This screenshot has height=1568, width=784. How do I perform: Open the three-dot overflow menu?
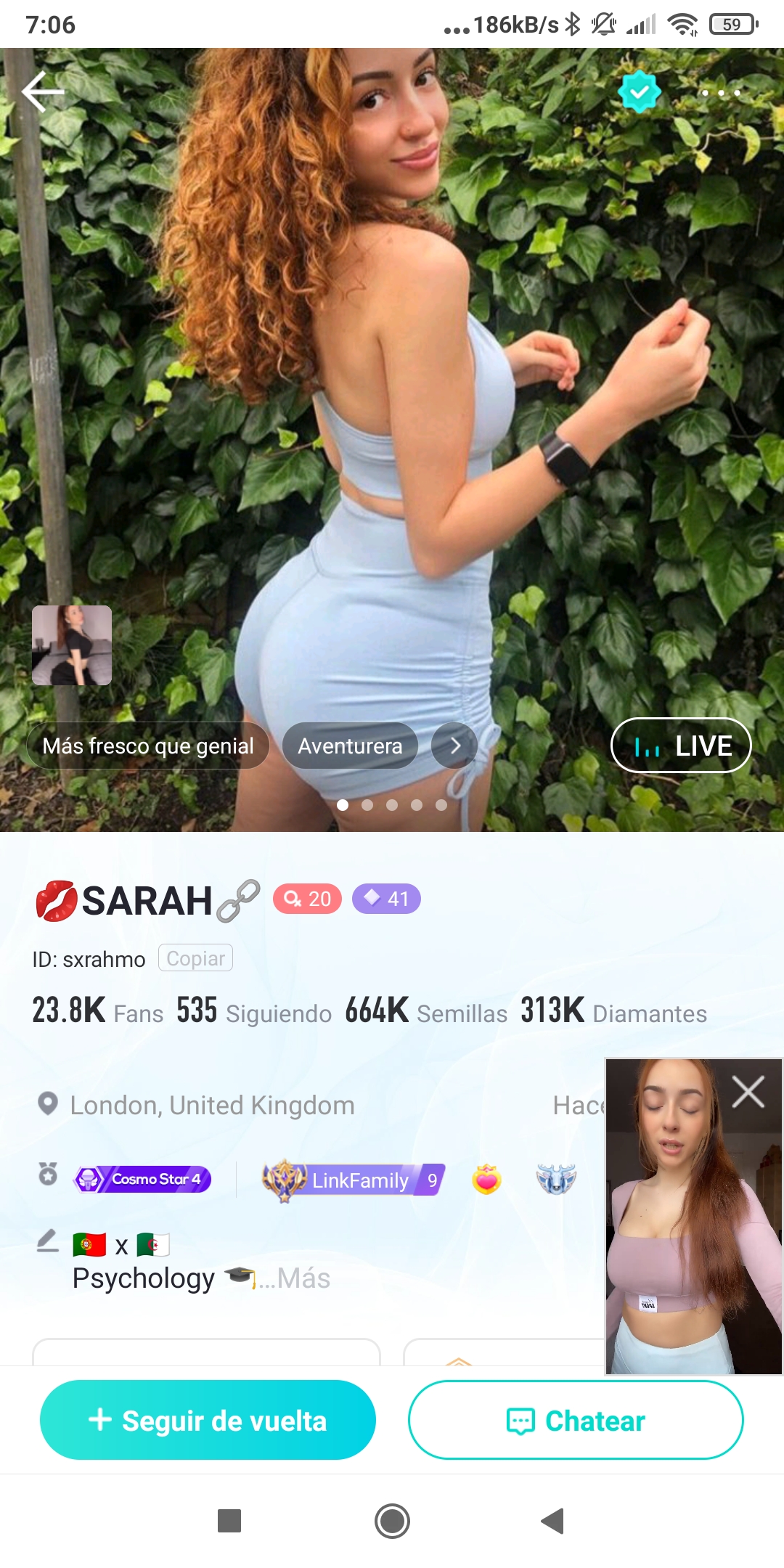(719, 93)
